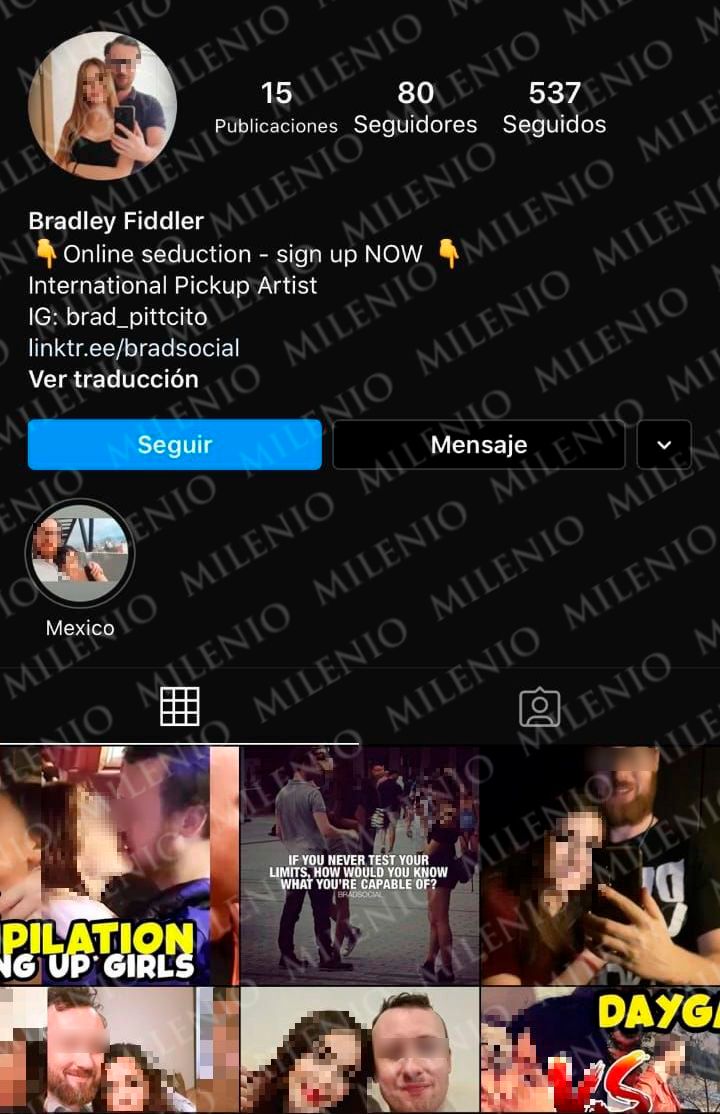Viewport: 720px width, 1114px height.
Task: Open the Seguidores list
Action: (415, 108)
